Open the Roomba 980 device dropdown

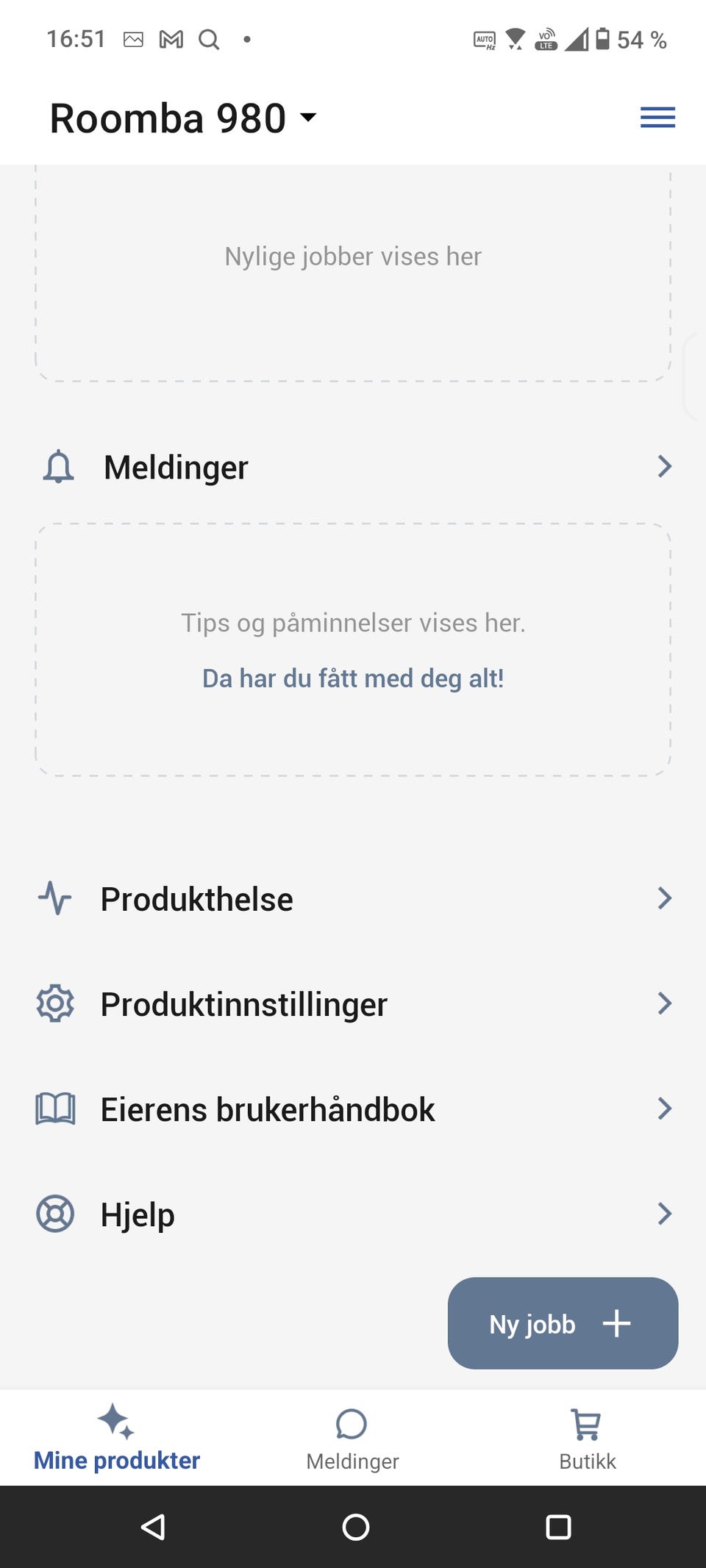click(184, 118)
